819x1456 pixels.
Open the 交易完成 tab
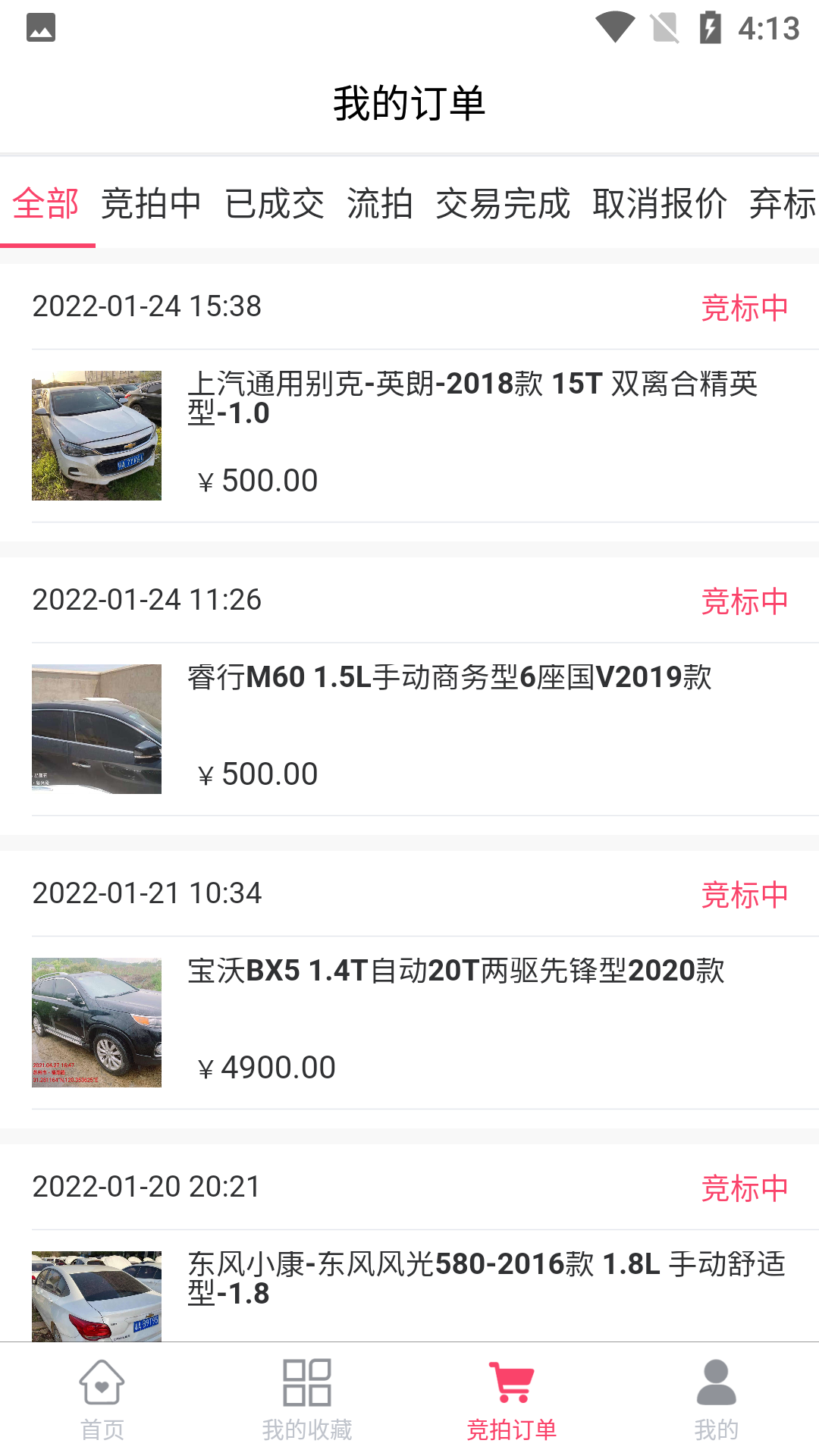click(x=503, y=204)
